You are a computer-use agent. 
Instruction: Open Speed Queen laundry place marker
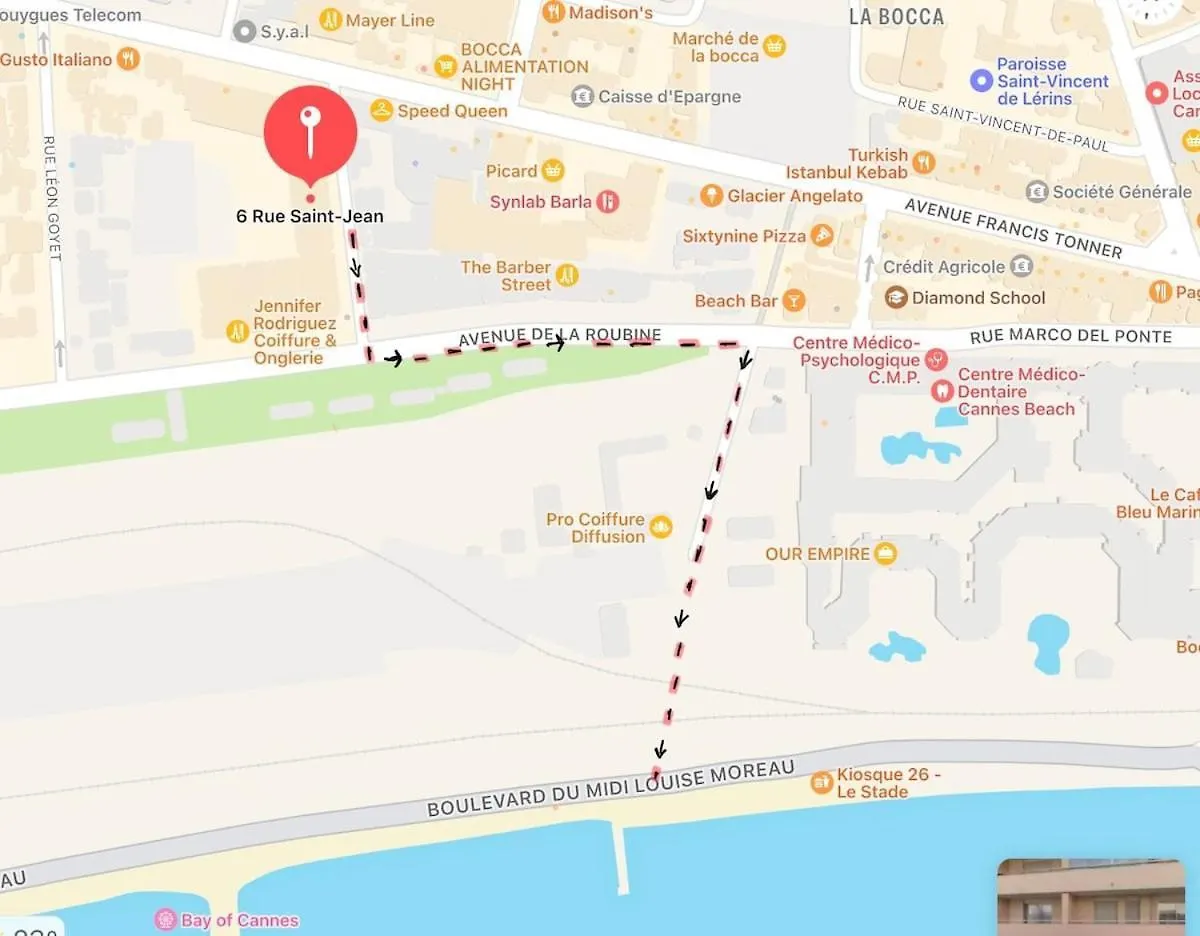pos(381,110)
